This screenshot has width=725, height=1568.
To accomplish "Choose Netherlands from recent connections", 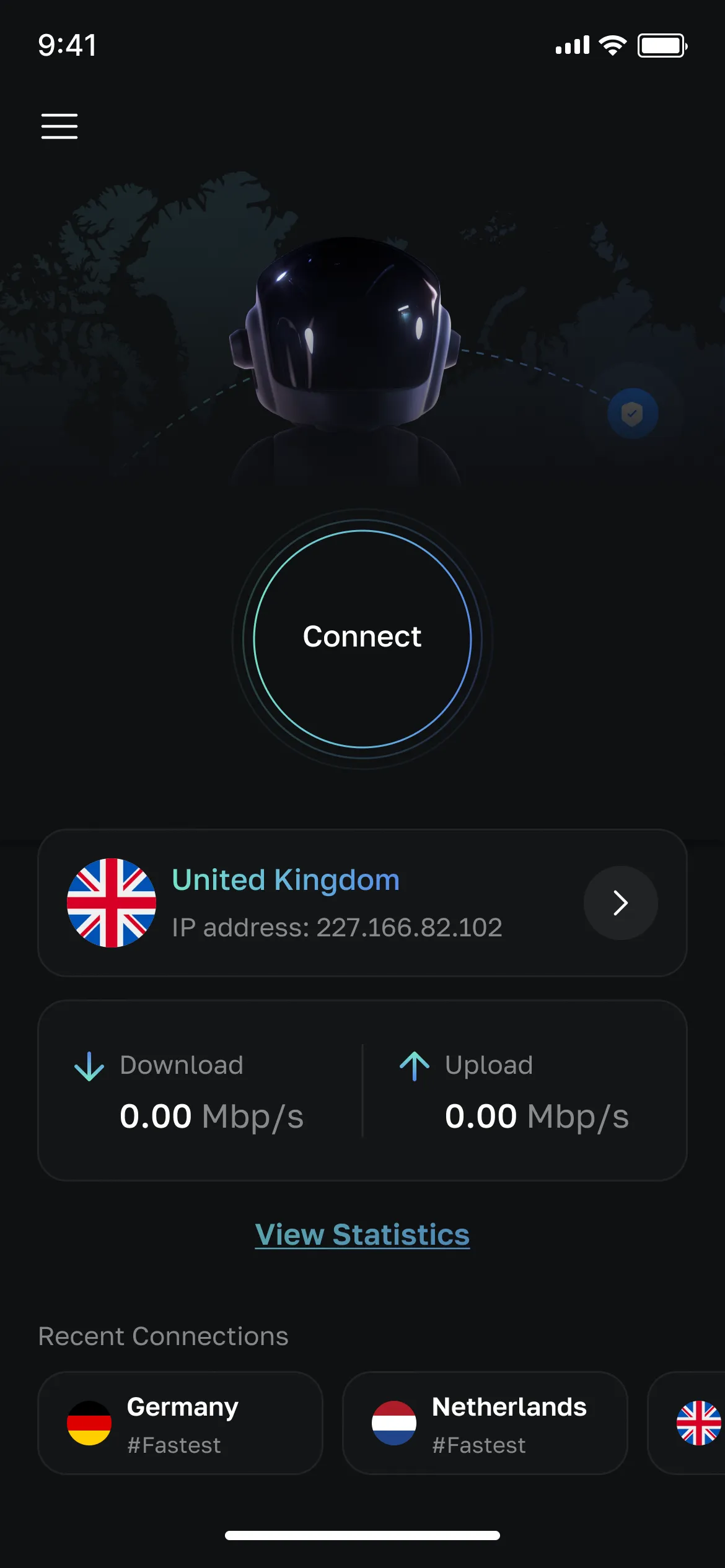I will pyautogui.click(x=485, y=1423).
